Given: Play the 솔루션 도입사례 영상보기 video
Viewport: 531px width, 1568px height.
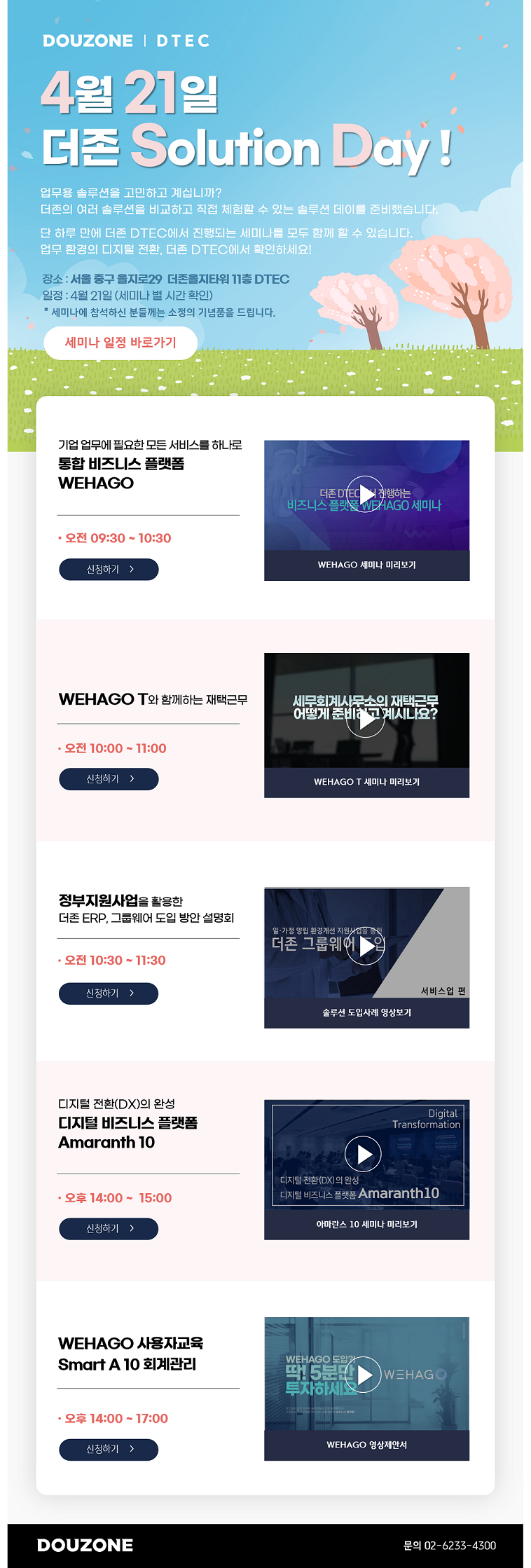Looking at the screenshot, I should click(x=366, y=946).
